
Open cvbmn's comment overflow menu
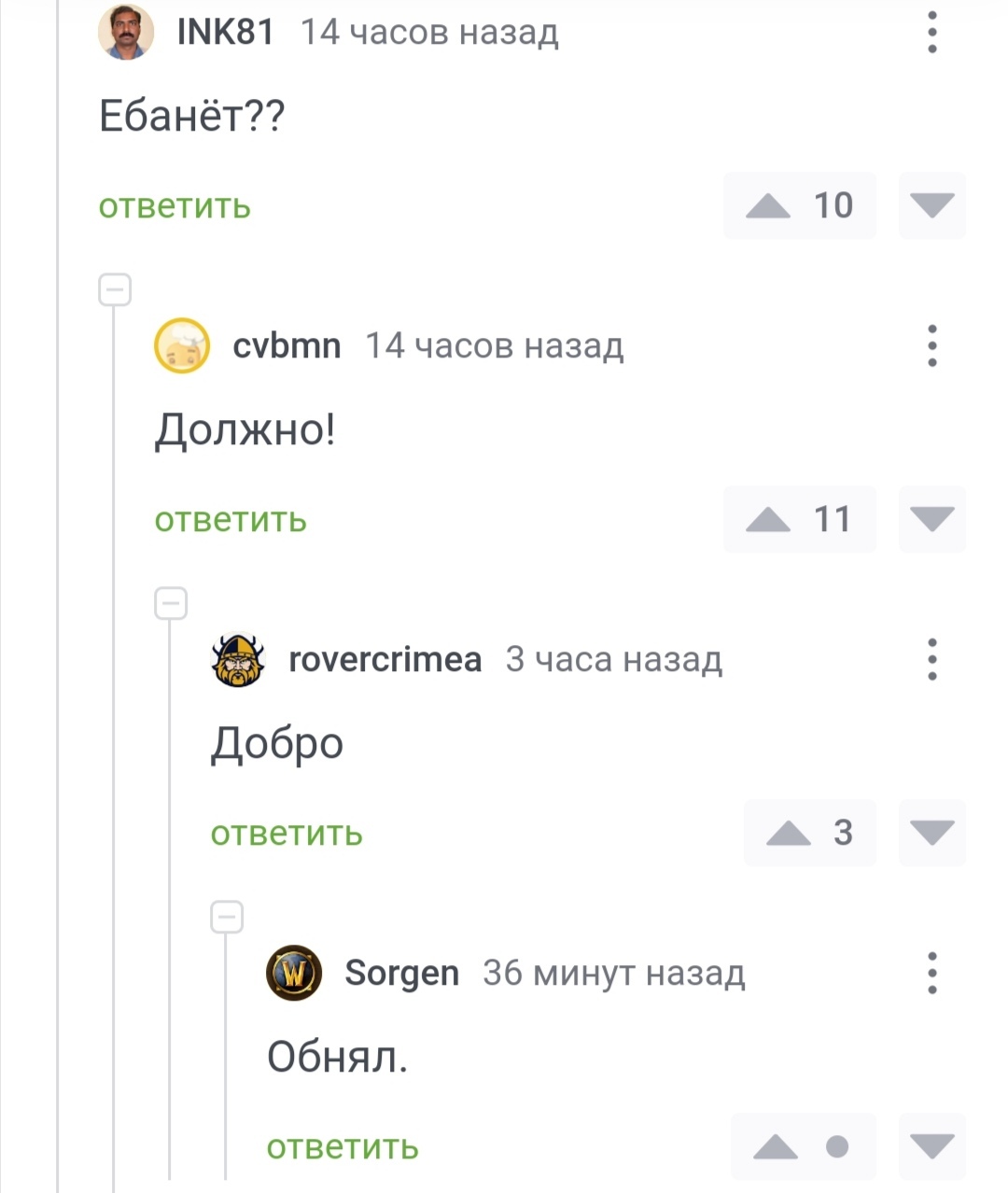931,346
